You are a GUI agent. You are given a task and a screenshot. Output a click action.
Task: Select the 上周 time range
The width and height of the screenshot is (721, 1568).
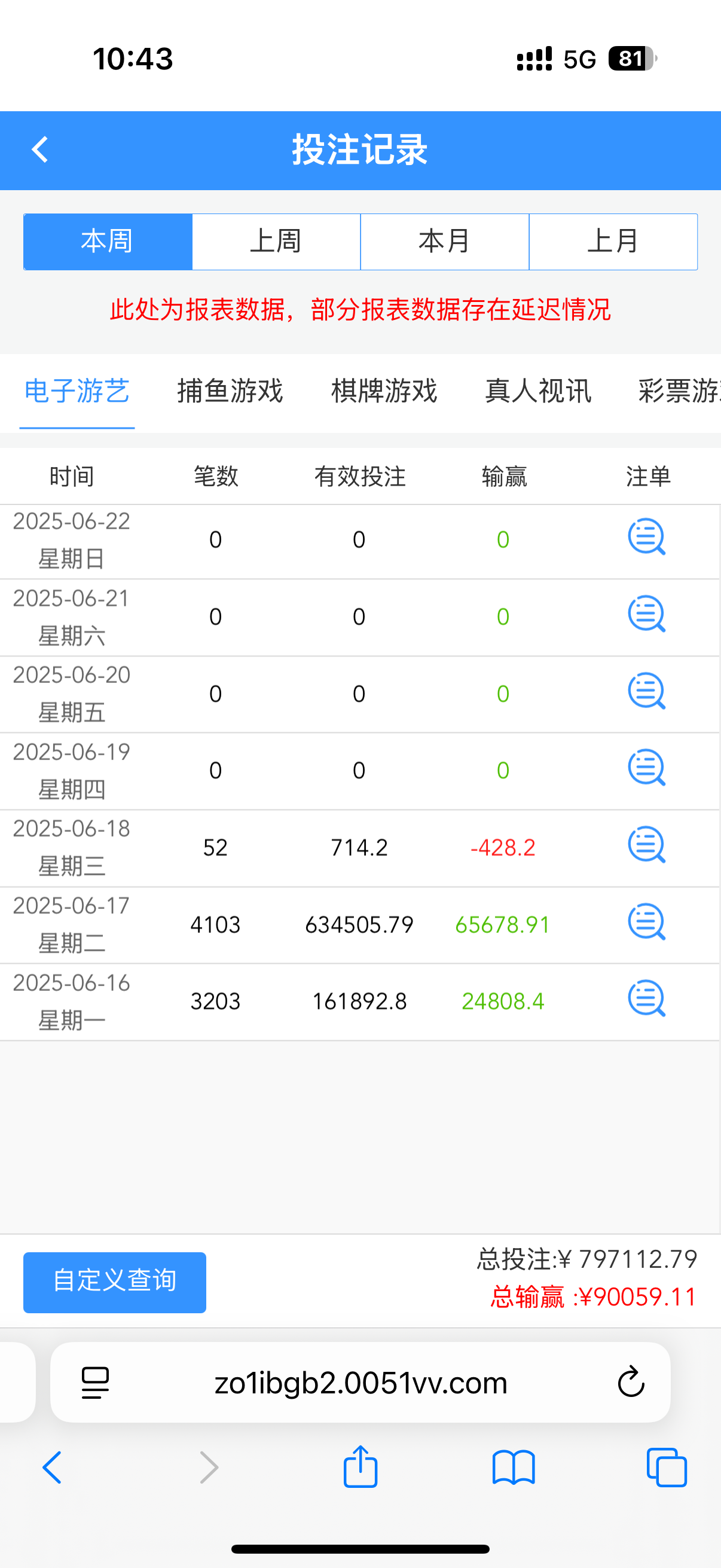click(x=276, y=242)
